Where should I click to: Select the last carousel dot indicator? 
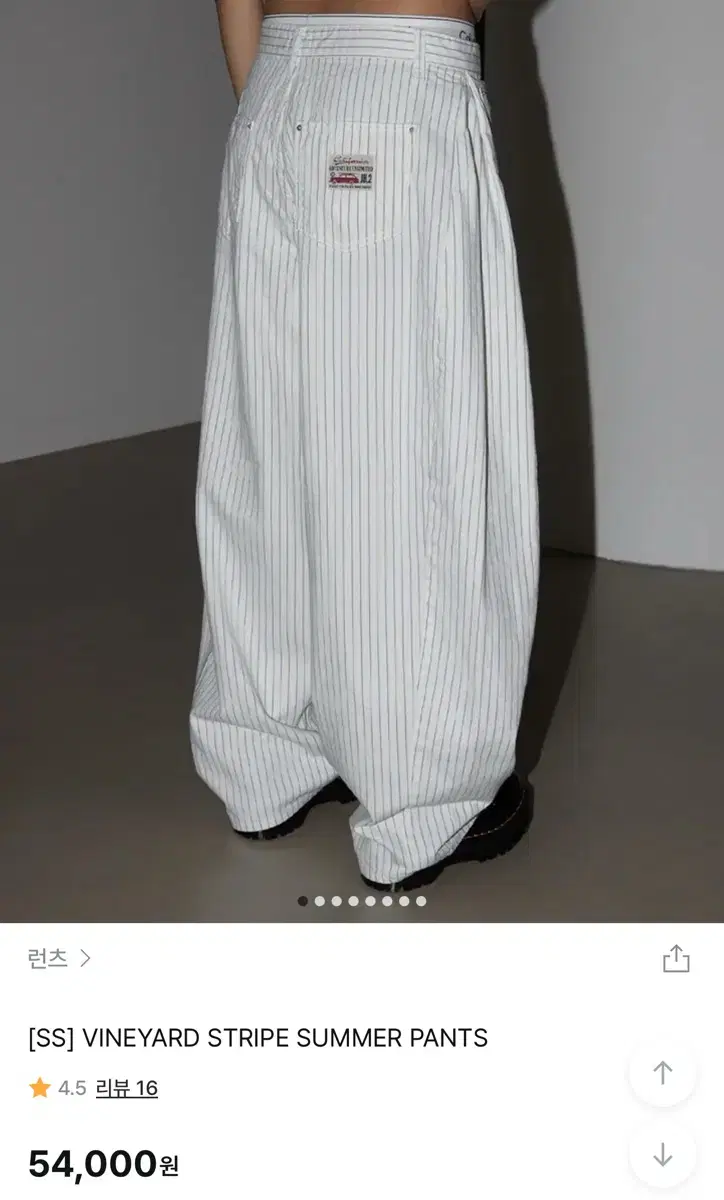click(x=421, y=900)
